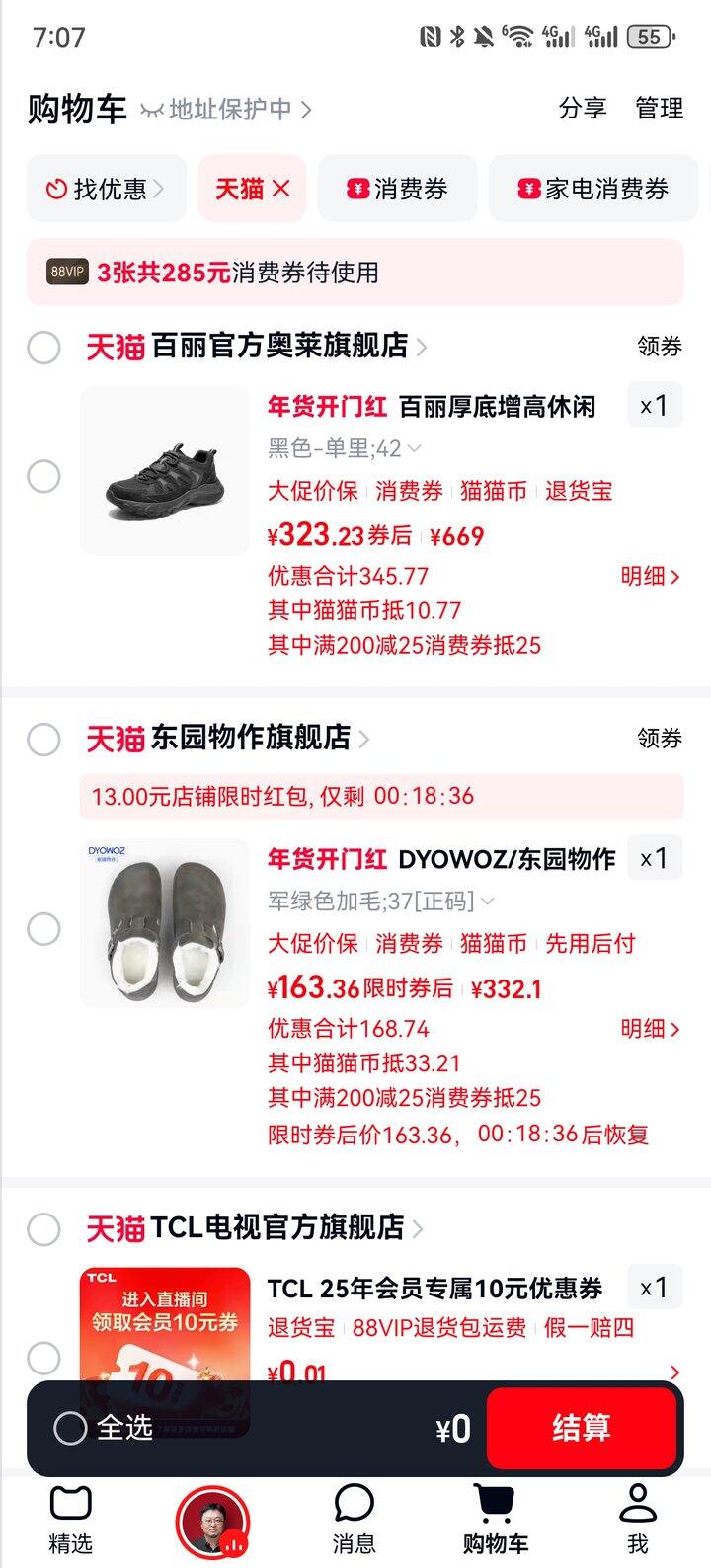The width and height of the screenshot is (711, 1568).
Task: Open the 找优惠 filter chip
Action: point(106,189)
